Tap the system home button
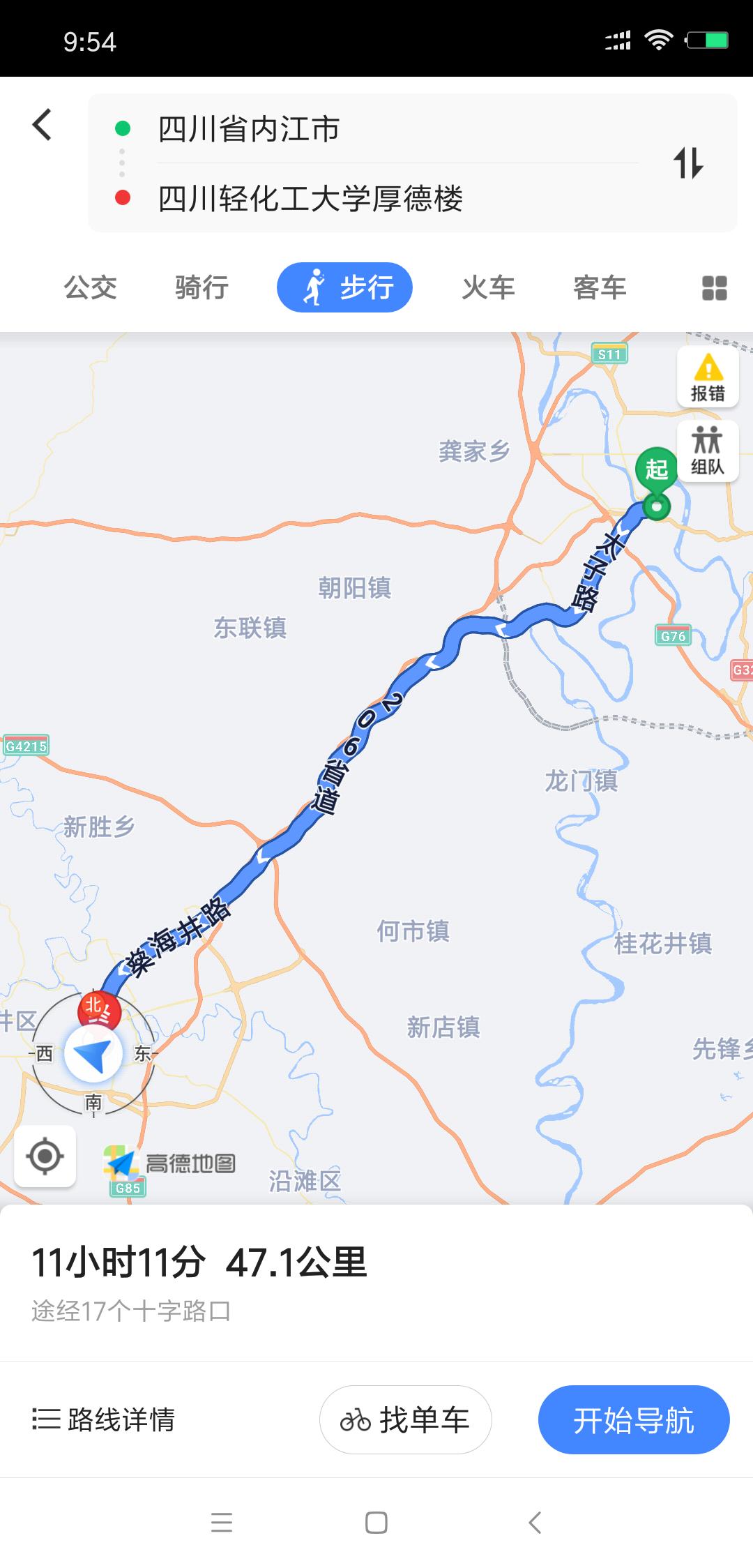The image size is (753, 1568). [x=376, y=1523]
